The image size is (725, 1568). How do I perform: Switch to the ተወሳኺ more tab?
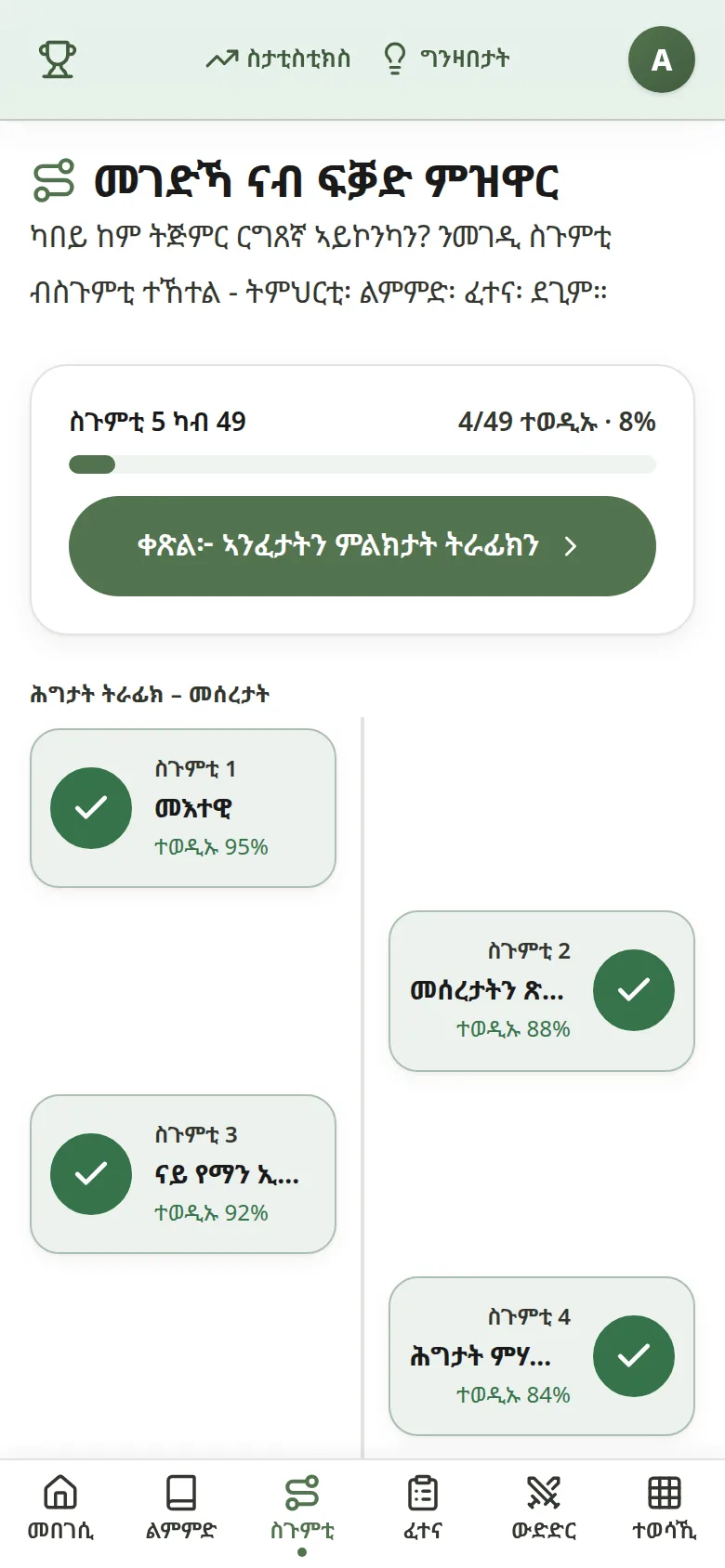(x=665, y=1509)
